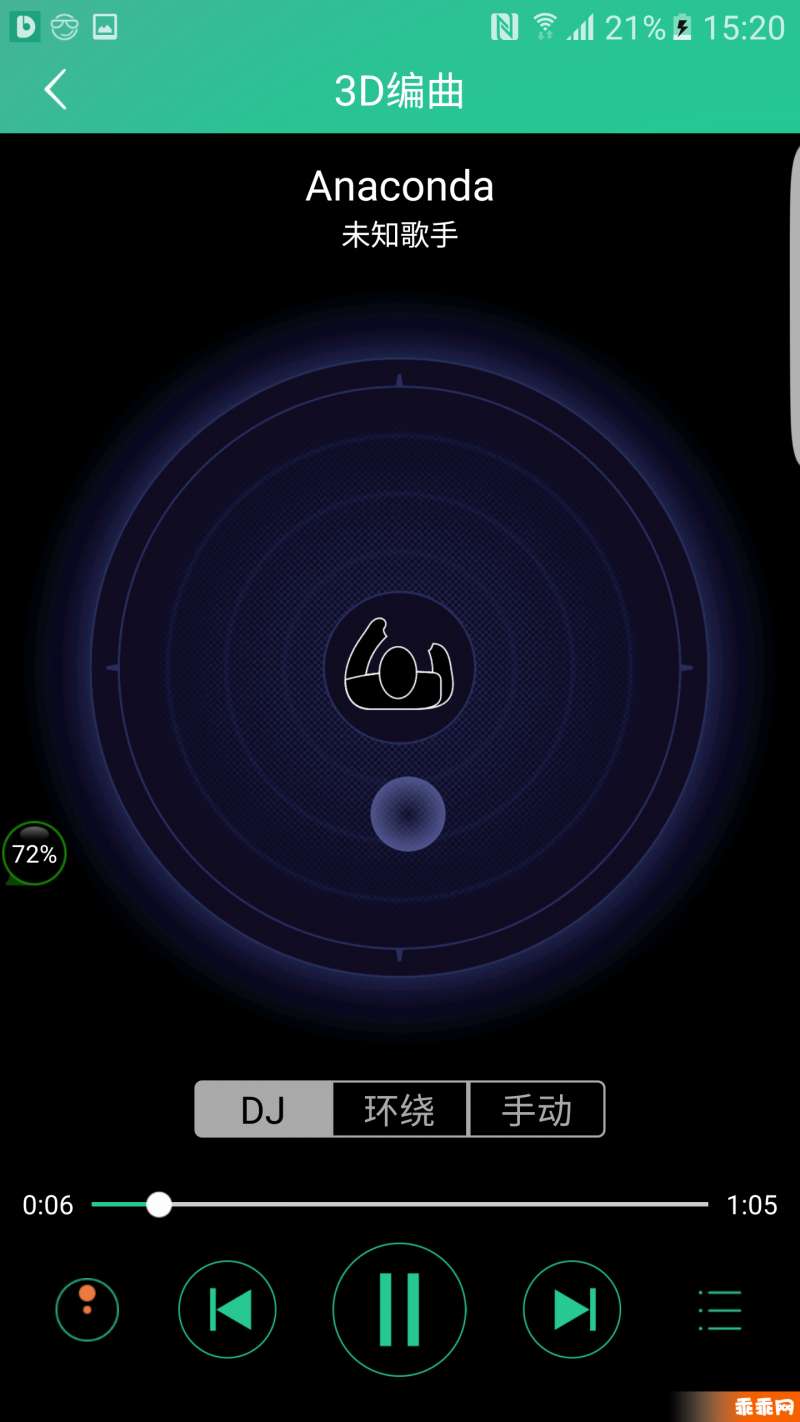Tap the orange dot sound effect icon

tap(87, 1309)
